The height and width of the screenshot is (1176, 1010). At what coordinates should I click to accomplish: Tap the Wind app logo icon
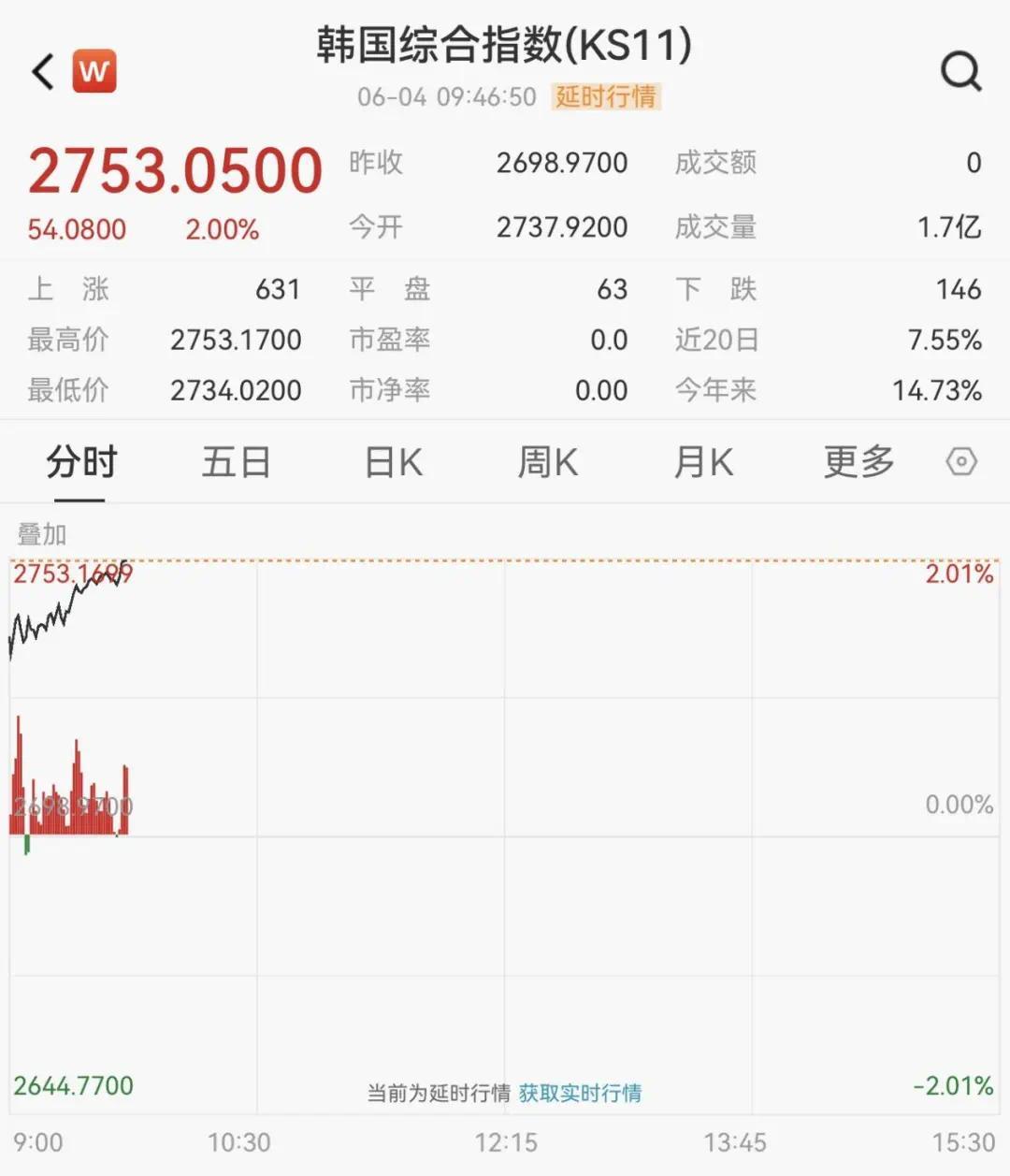pos(93,70)
